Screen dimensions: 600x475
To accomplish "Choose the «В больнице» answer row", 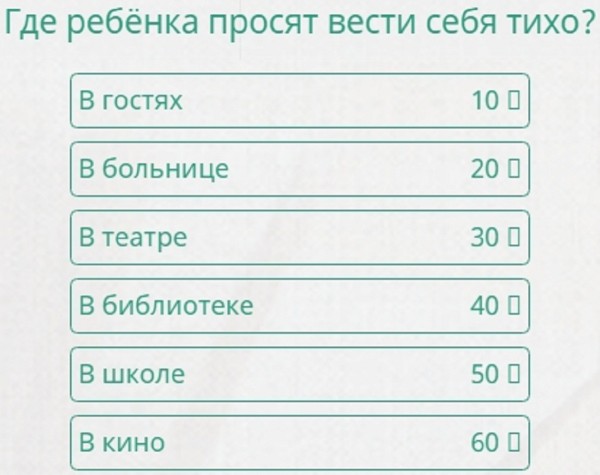I will [x=299, y=169].
